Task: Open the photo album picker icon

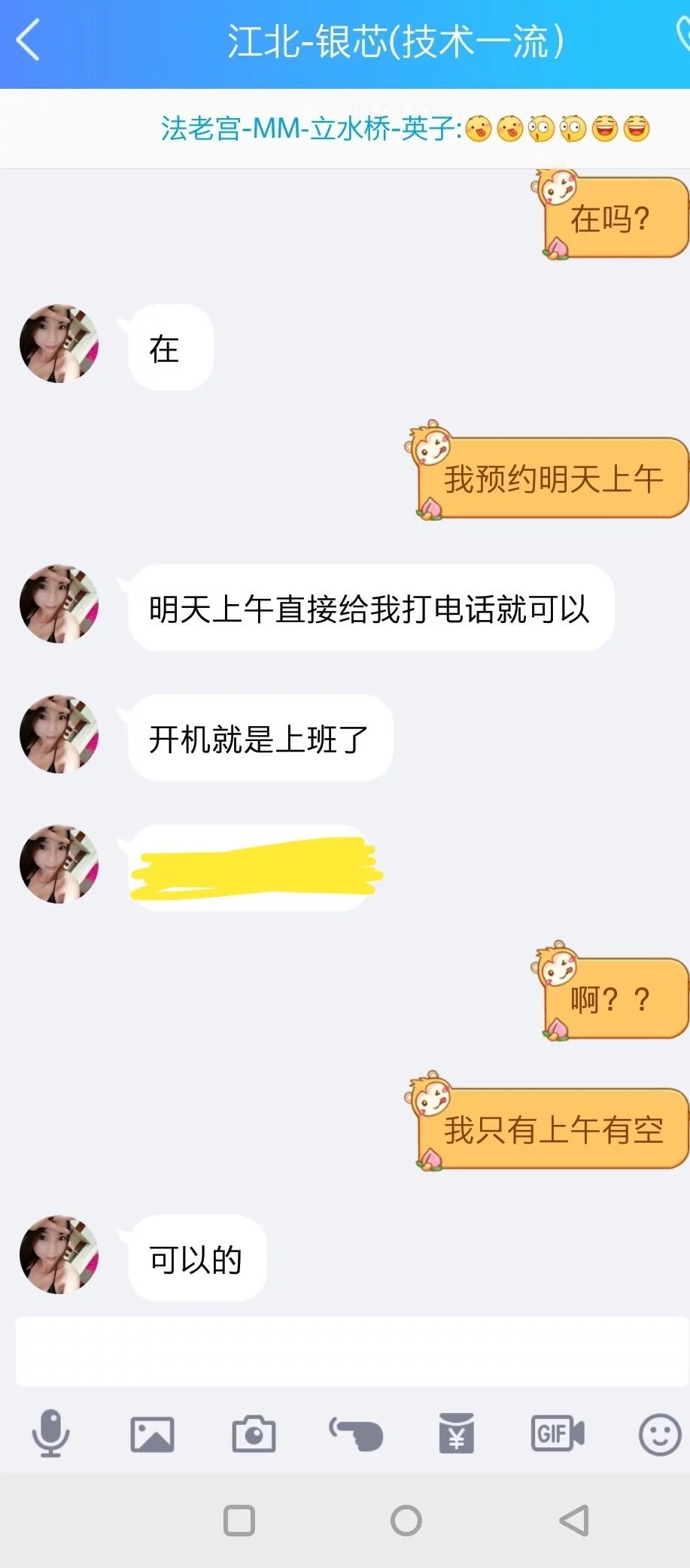Action: 152,1433
